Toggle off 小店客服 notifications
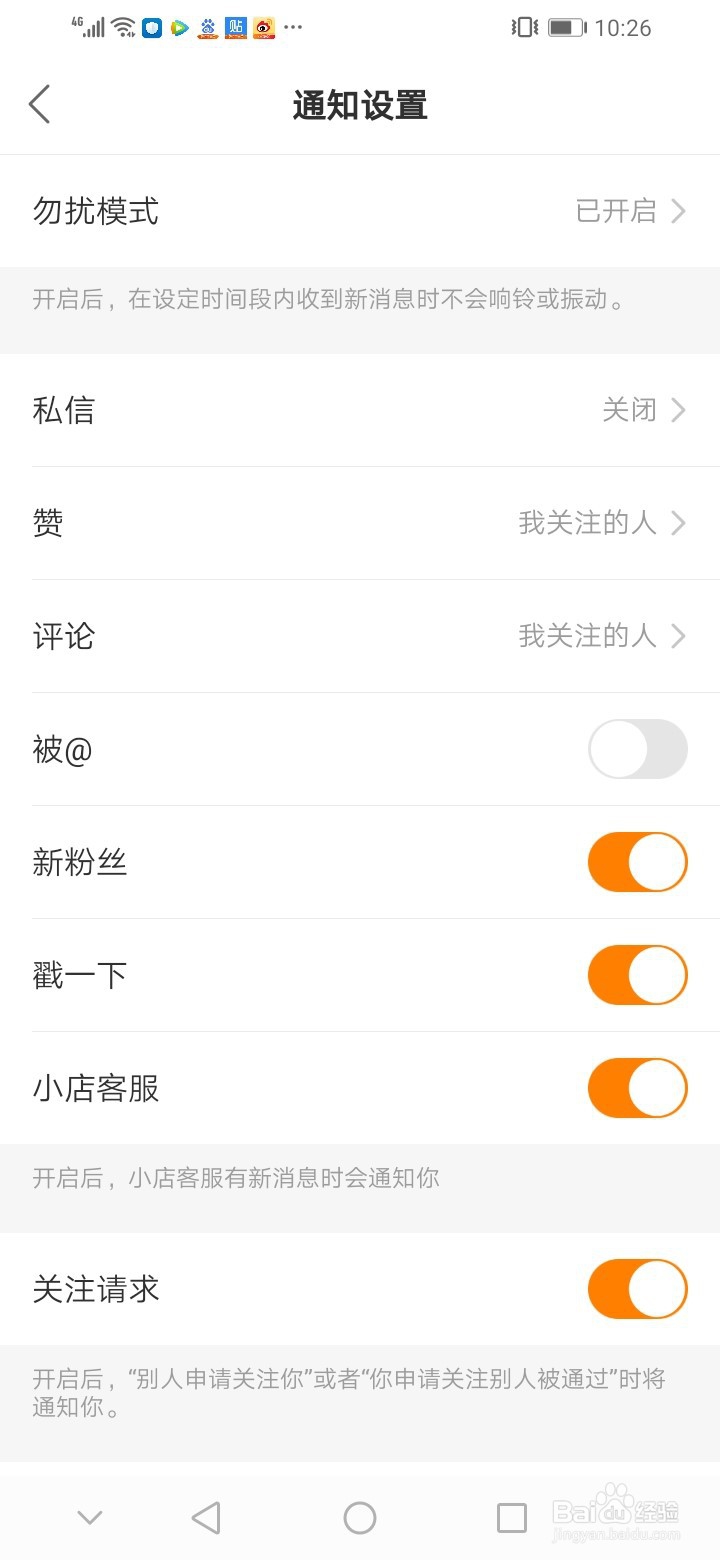Screen dimensions: 720x1560 638,1088
